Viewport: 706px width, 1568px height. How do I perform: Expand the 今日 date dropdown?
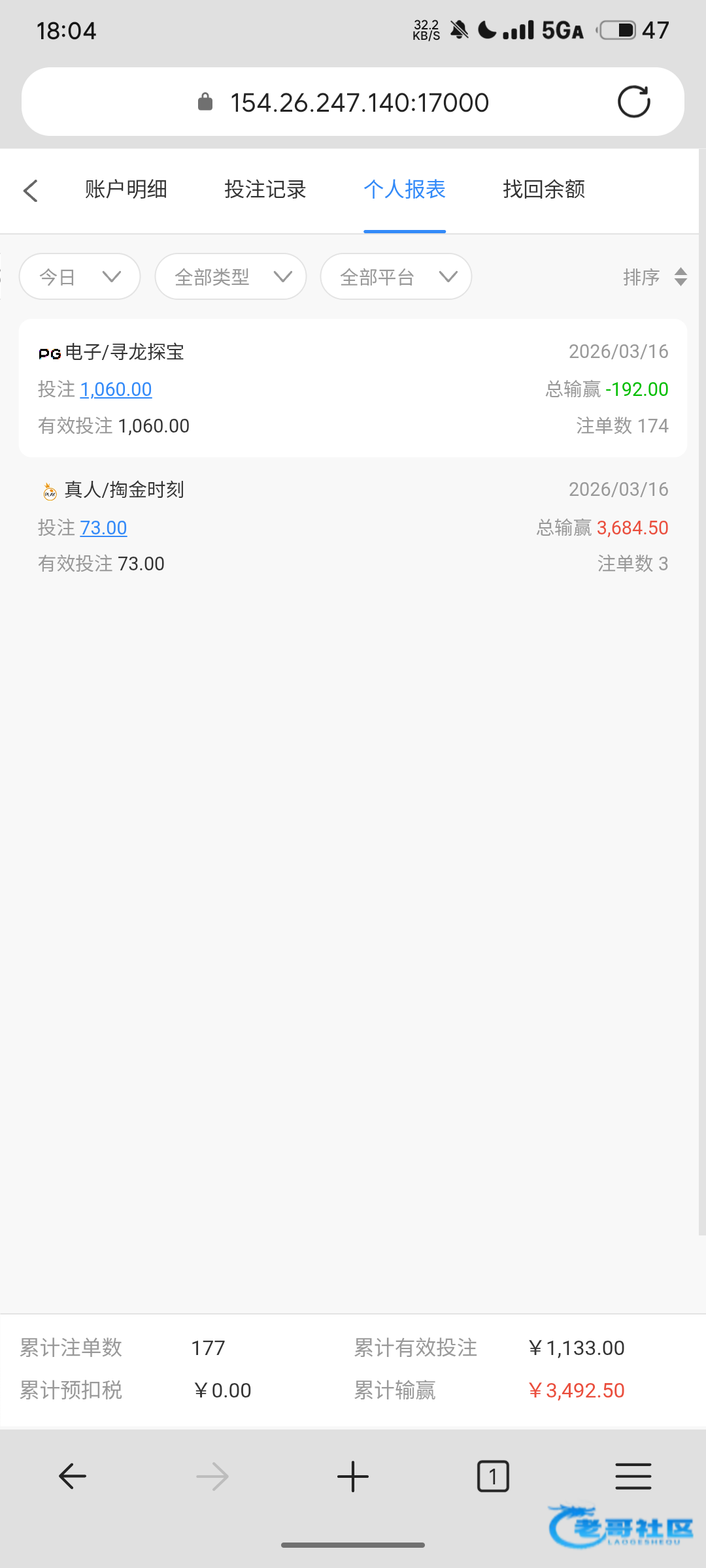(80, 276)
